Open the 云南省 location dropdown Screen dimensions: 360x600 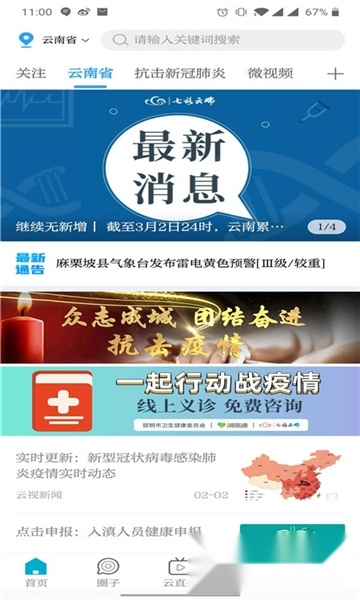54,40
